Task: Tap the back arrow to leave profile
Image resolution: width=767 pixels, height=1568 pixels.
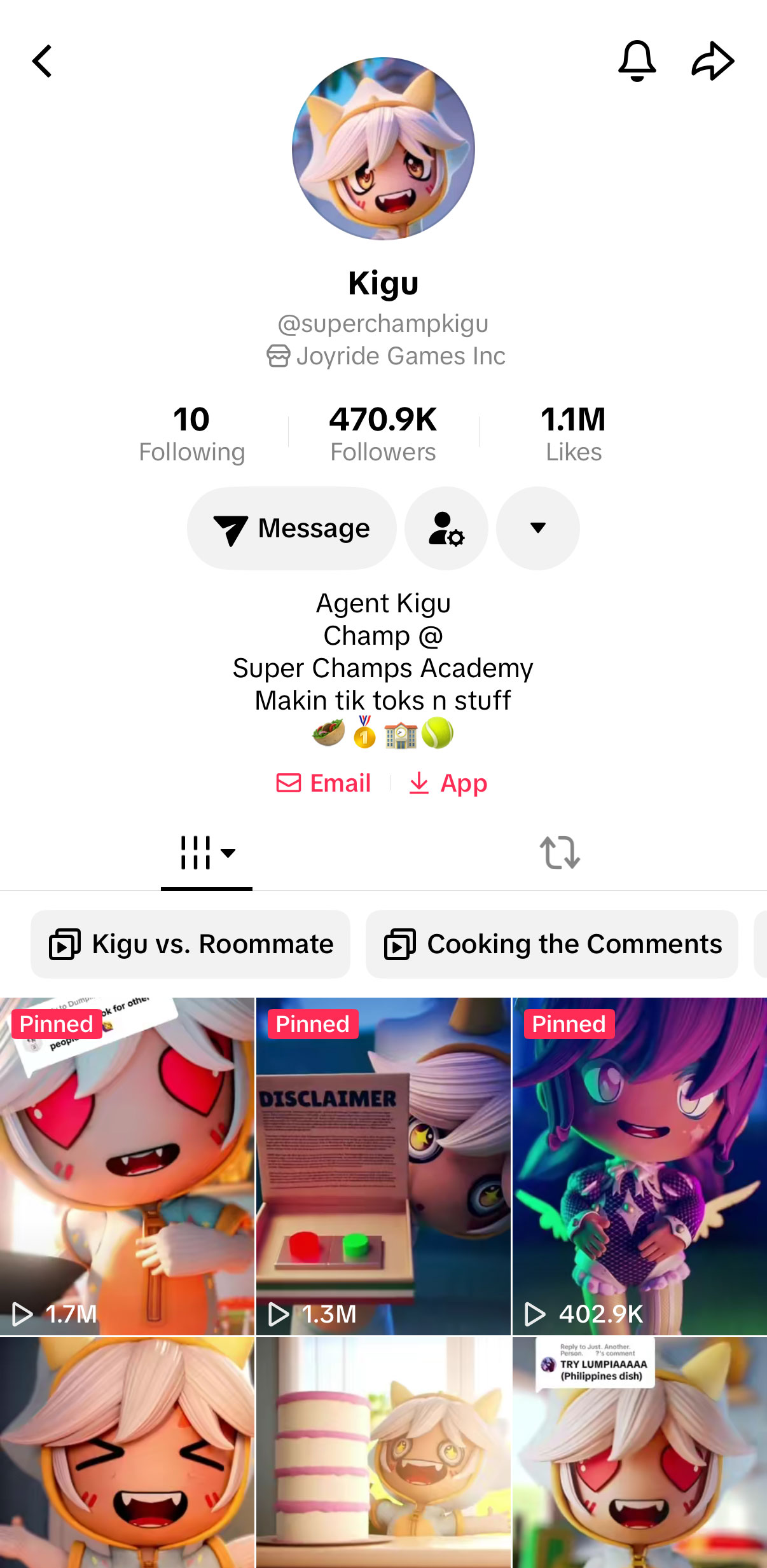Action: pos(42,60)
